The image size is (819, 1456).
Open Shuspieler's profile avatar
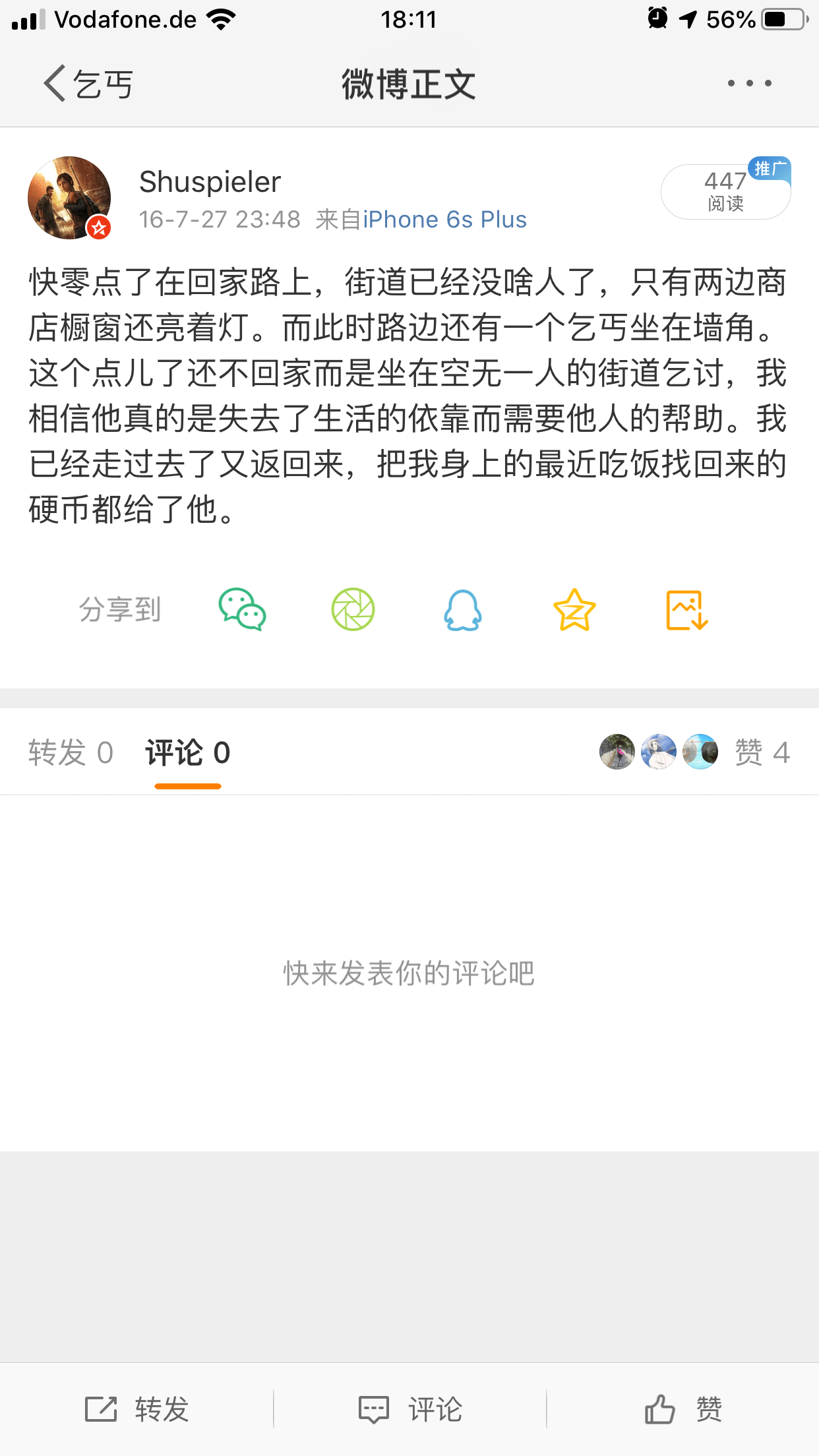coord(69,198)
